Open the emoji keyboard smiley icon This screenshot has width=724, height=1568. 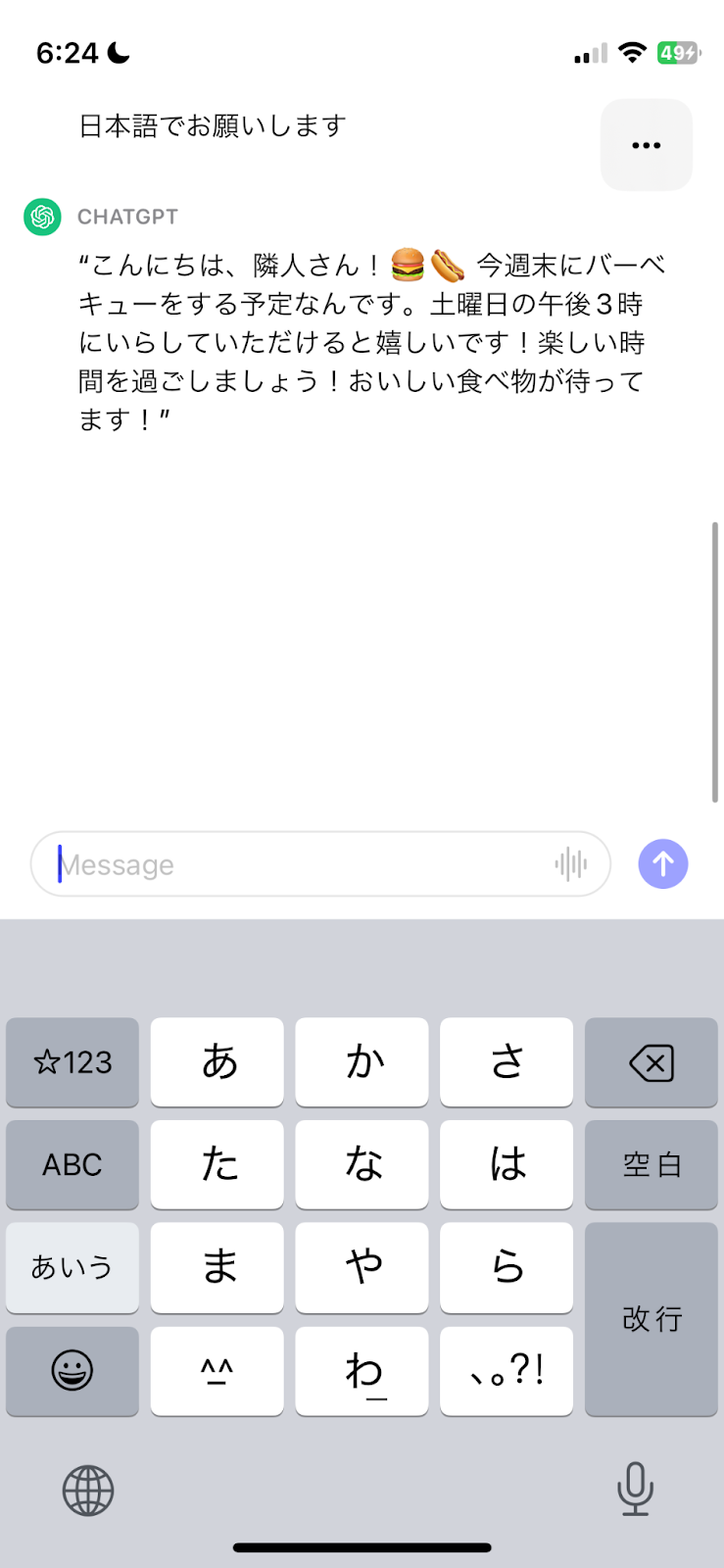(x=72, y=1371)
